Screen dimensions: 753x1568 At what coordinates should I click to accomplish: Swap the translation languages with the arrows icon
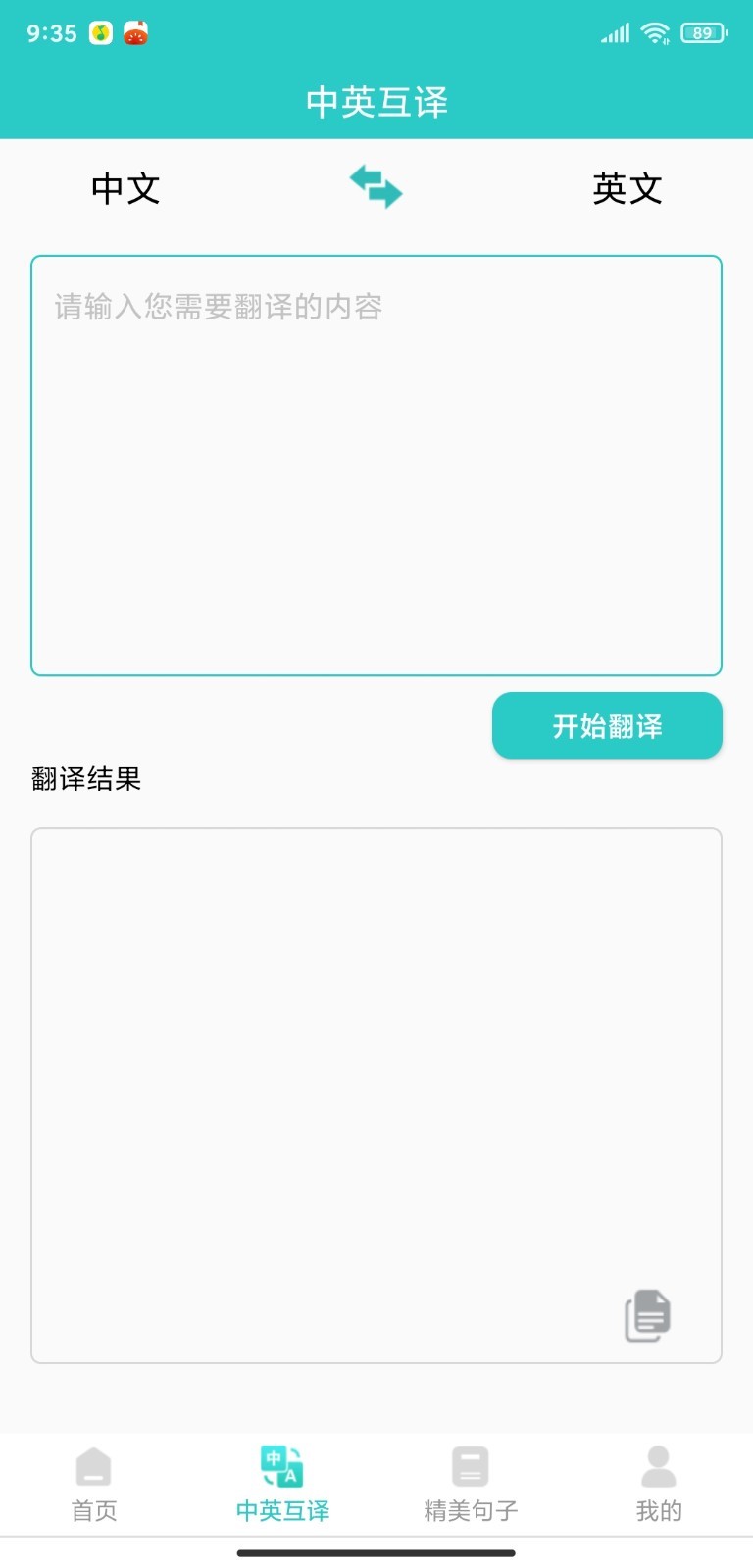pos(376,186)
